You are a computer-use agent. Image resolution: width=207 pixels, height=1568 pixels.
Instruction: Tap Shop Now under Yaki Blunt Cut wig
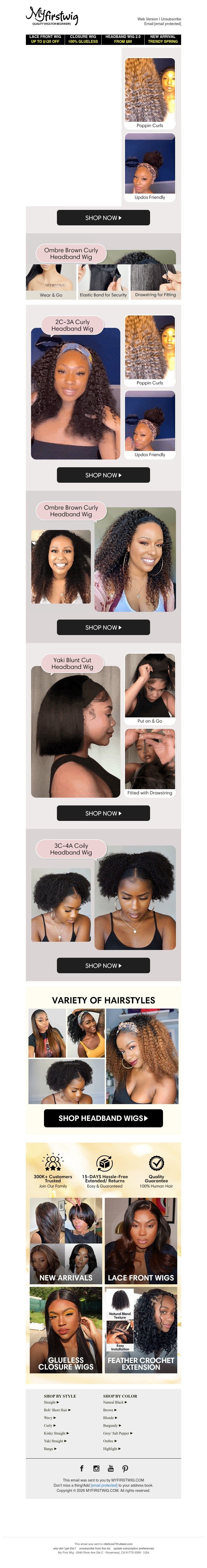point(103,813)
